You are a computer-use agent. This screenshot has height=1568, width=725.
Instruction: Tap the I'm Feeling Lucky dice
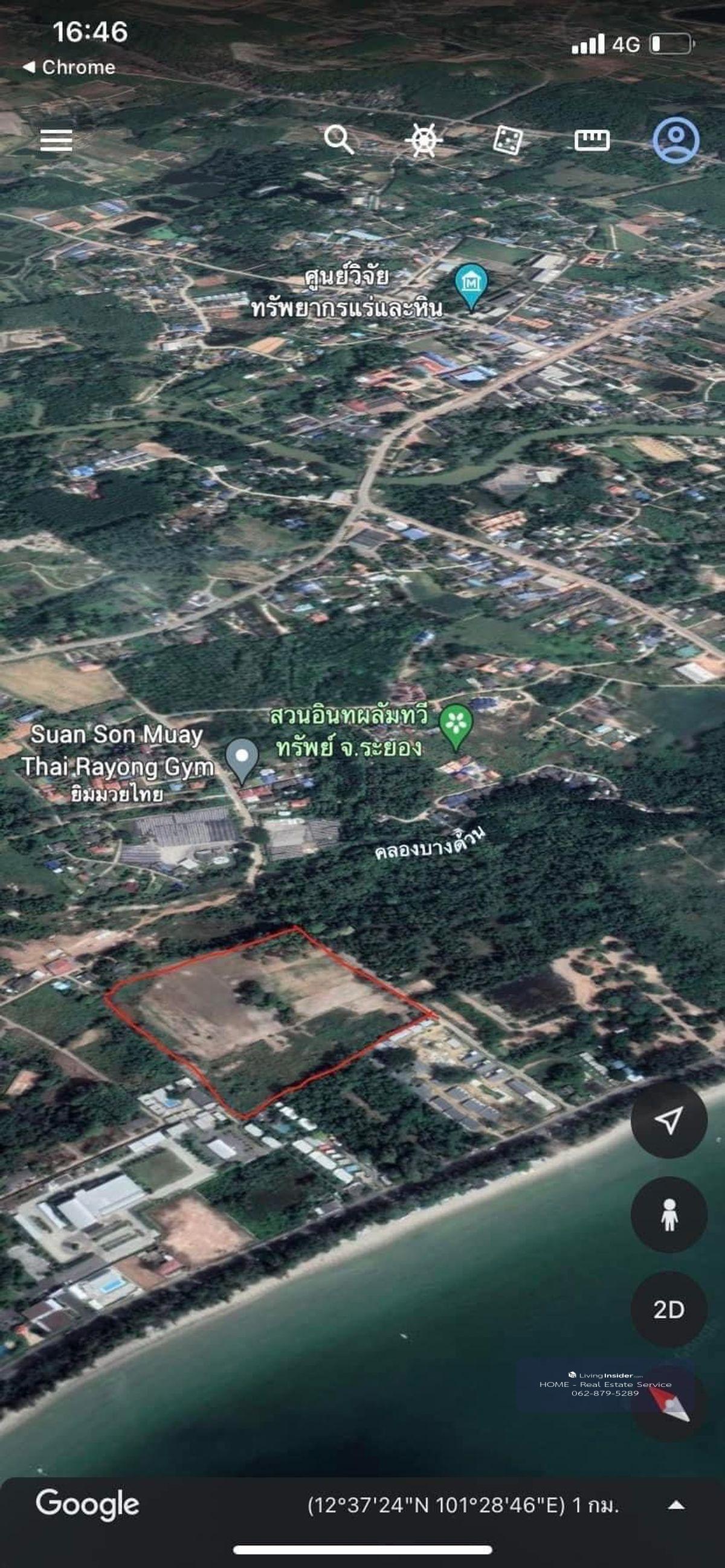click(507, 141)
